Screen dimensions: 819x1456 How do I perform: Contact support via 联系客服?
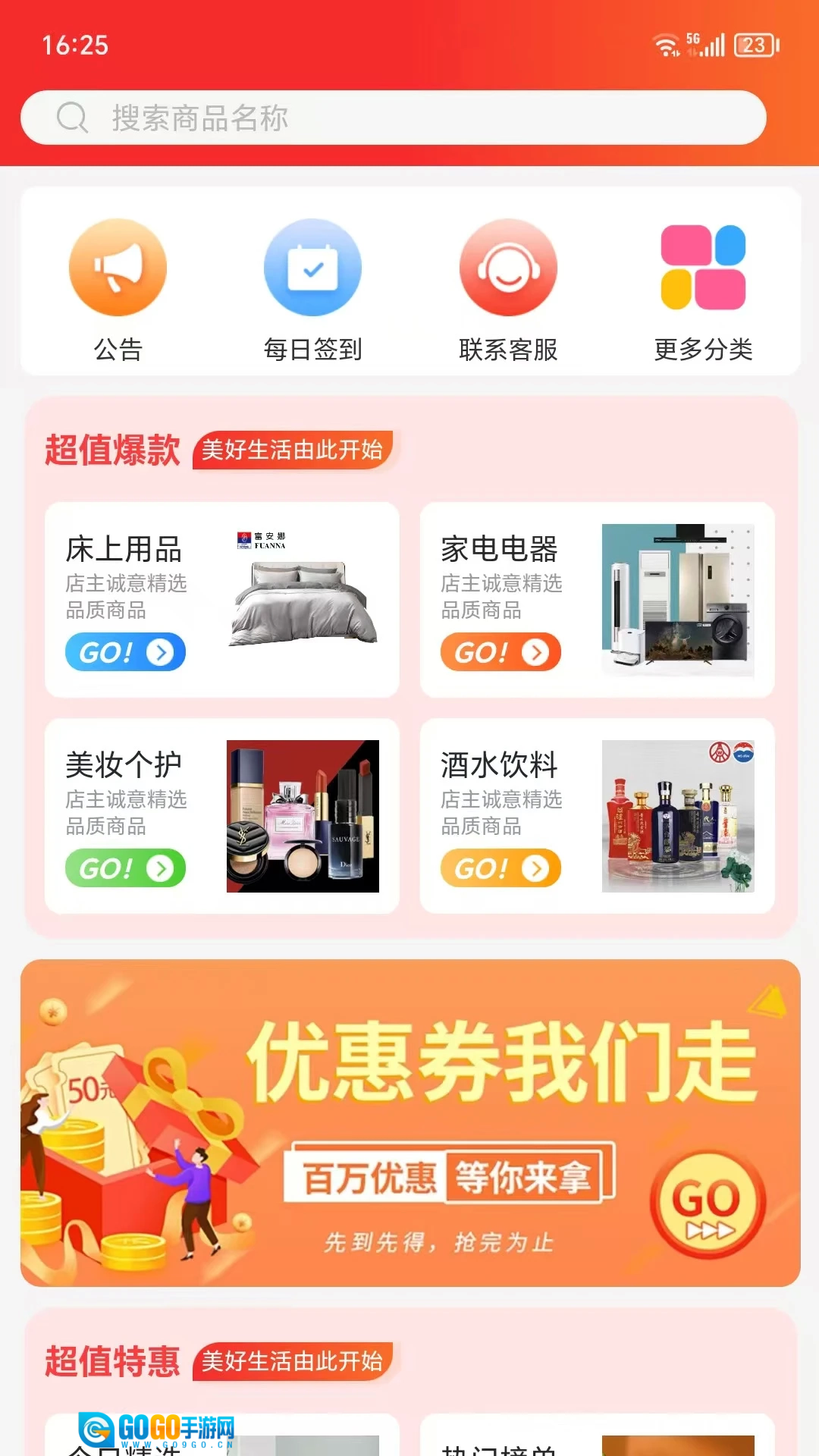tap(508, 289)
